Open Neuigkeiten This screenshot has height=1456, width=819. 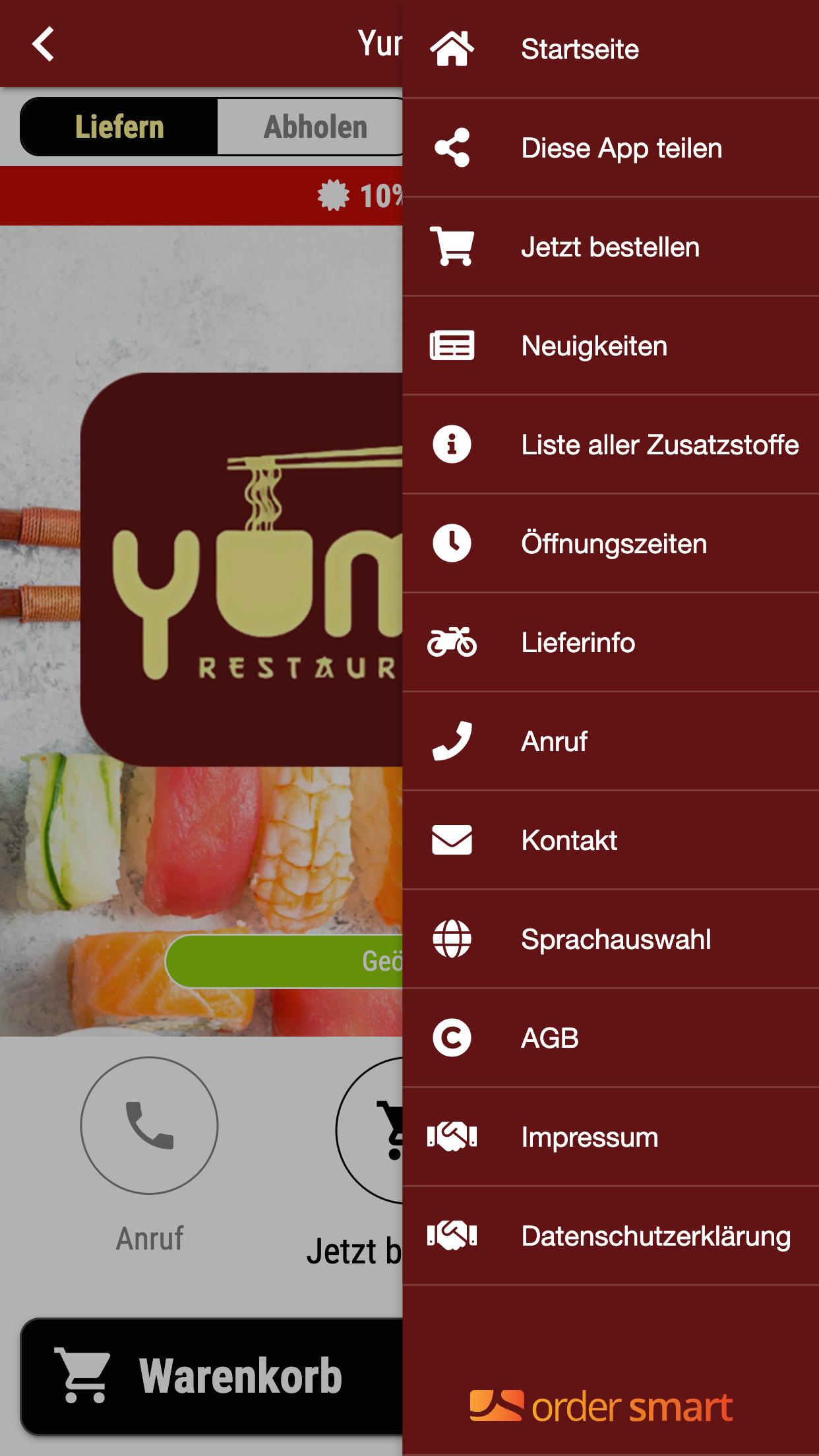pos(610,346)
